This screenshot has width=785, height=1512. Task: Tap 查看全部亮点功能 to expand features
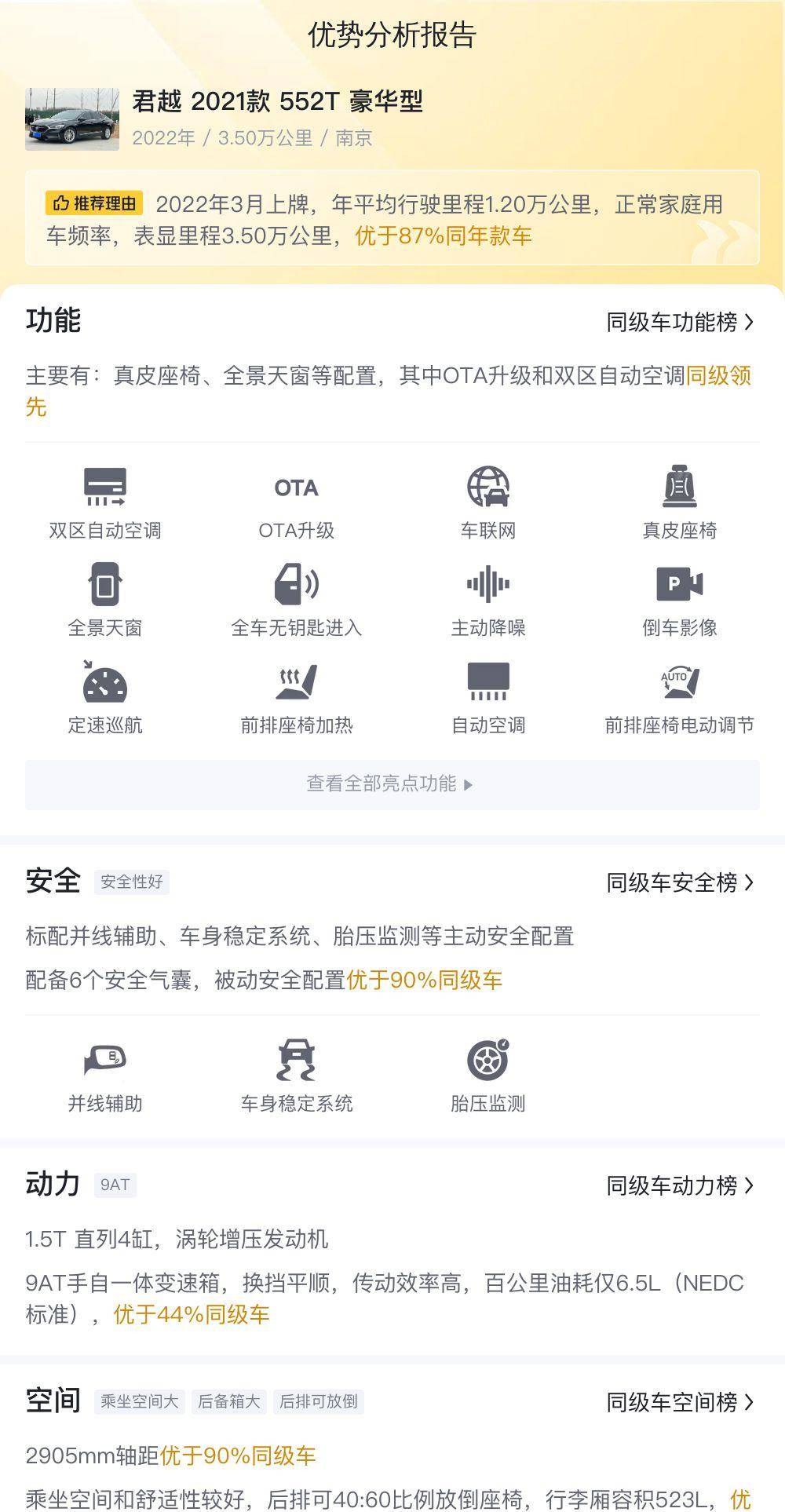coord(392,784)
